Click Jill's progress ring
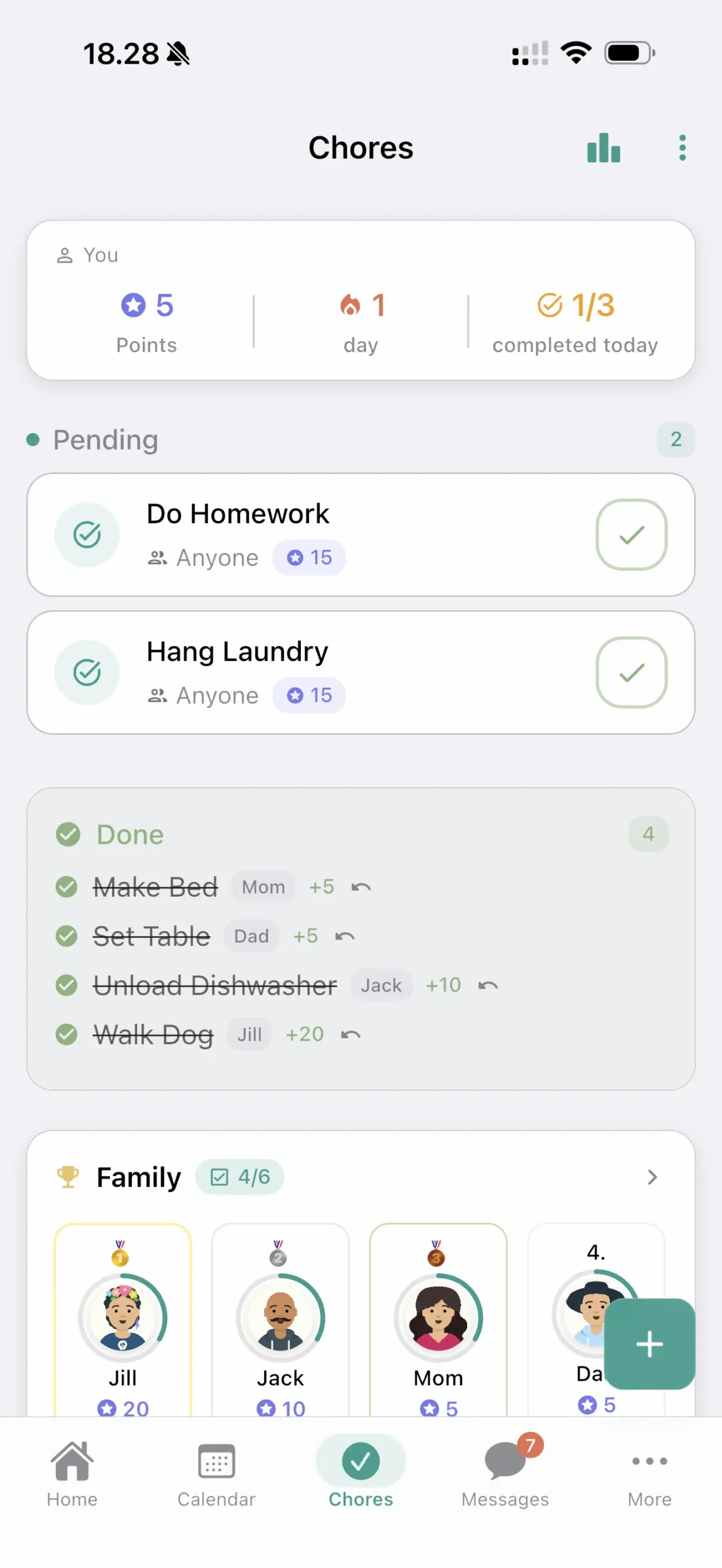Image resolution: width=722 pixels, height=1568 pixels. (x=123, y=1318)
